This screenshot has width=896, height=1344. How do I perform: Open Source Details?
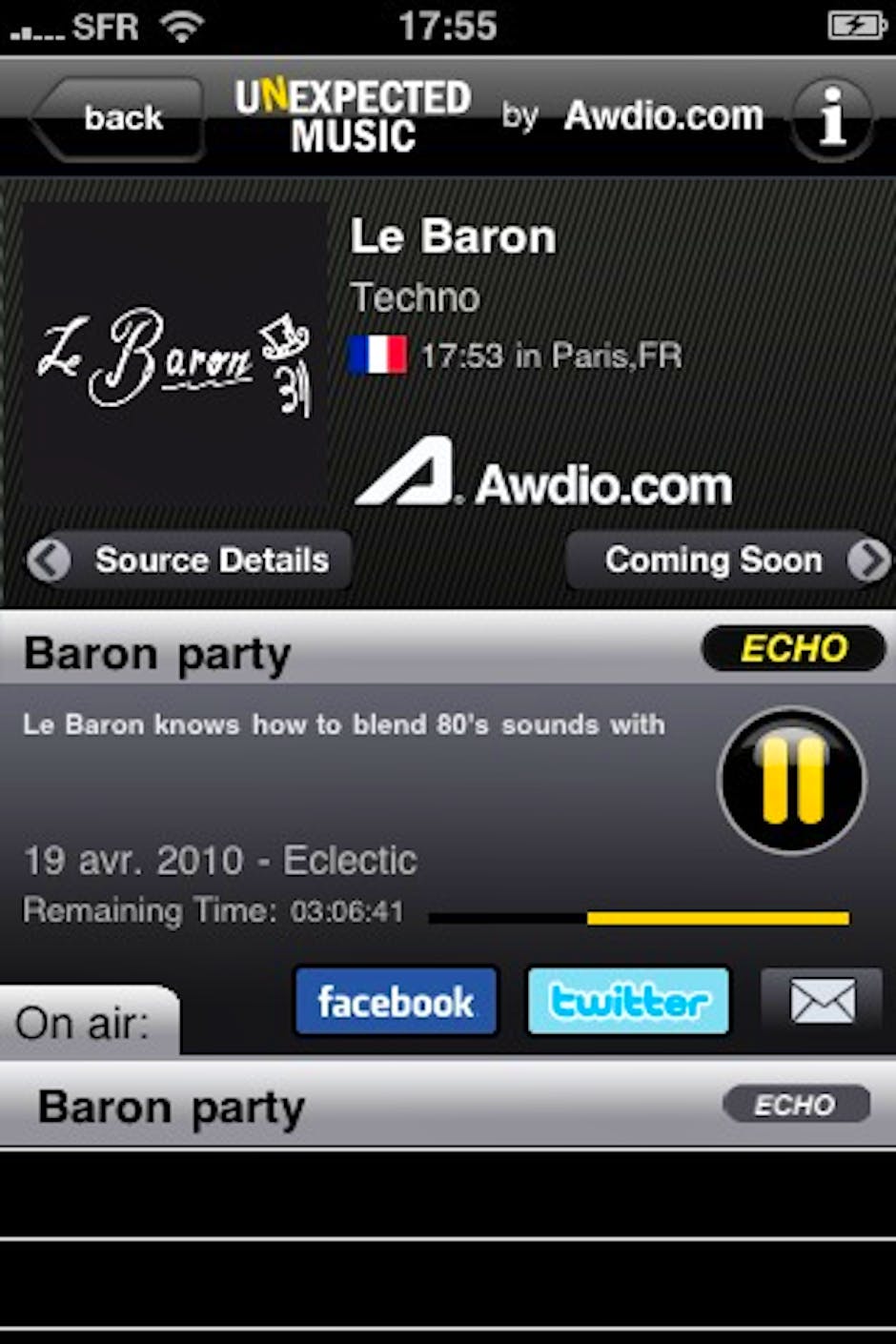(186, 560)
